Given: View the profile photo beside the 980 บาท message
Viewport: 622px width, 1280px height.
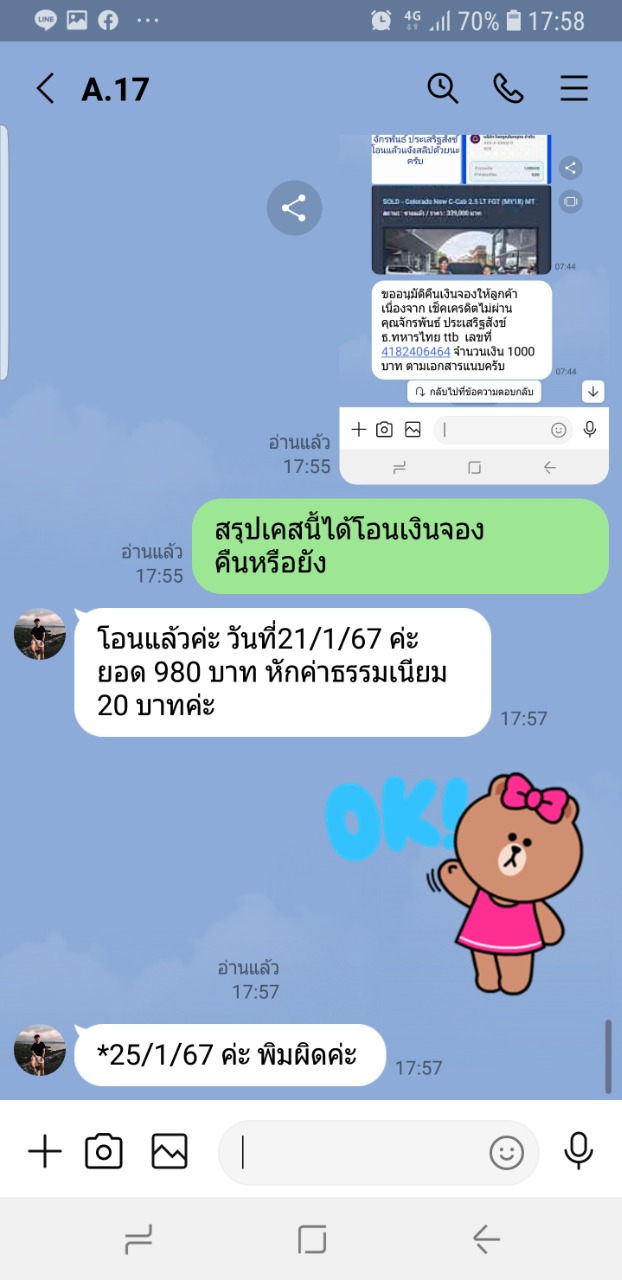Looking at the screenshot, I should pyautogui.click(x=40, y=634).
